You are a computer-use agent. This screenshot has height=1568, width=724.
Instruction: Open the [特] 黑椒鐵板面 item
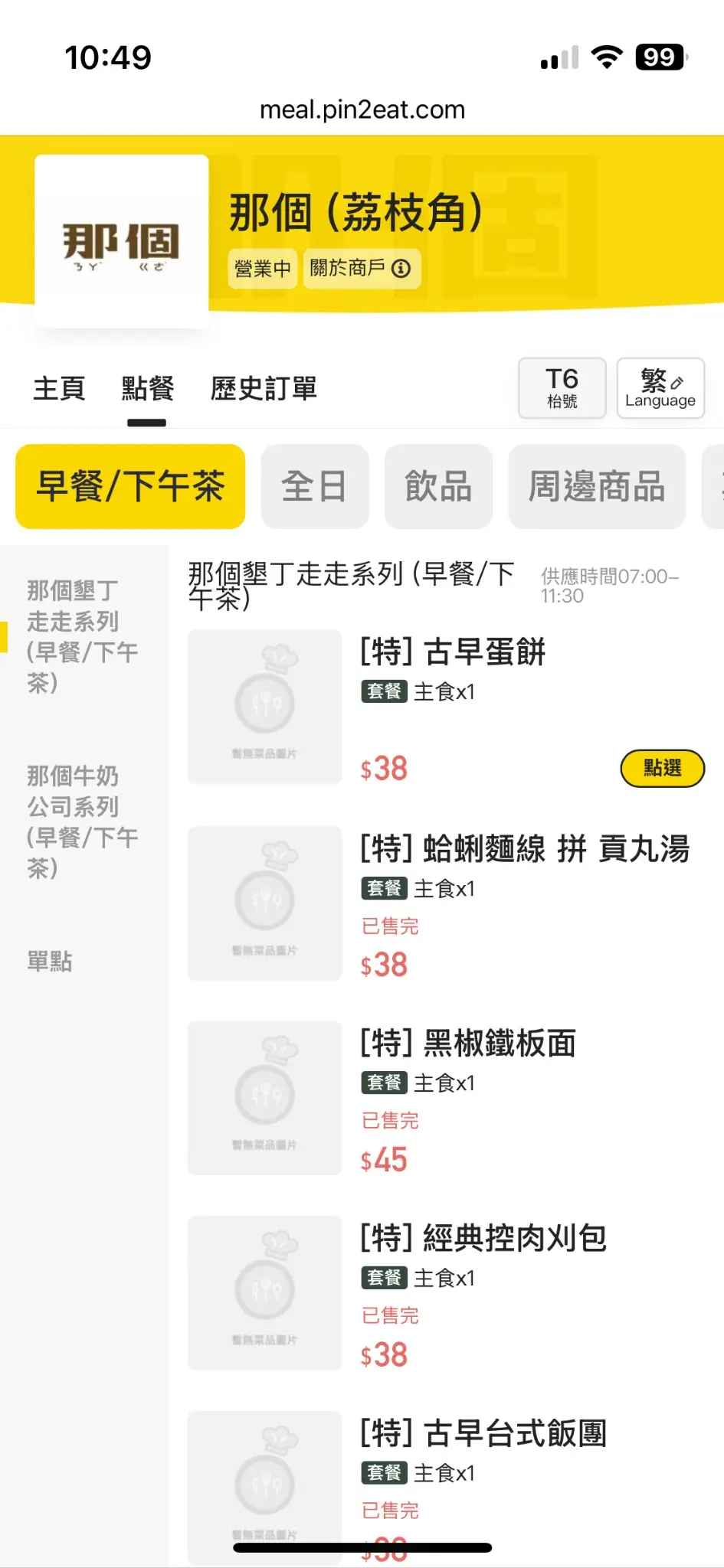tap(468, 1044)
